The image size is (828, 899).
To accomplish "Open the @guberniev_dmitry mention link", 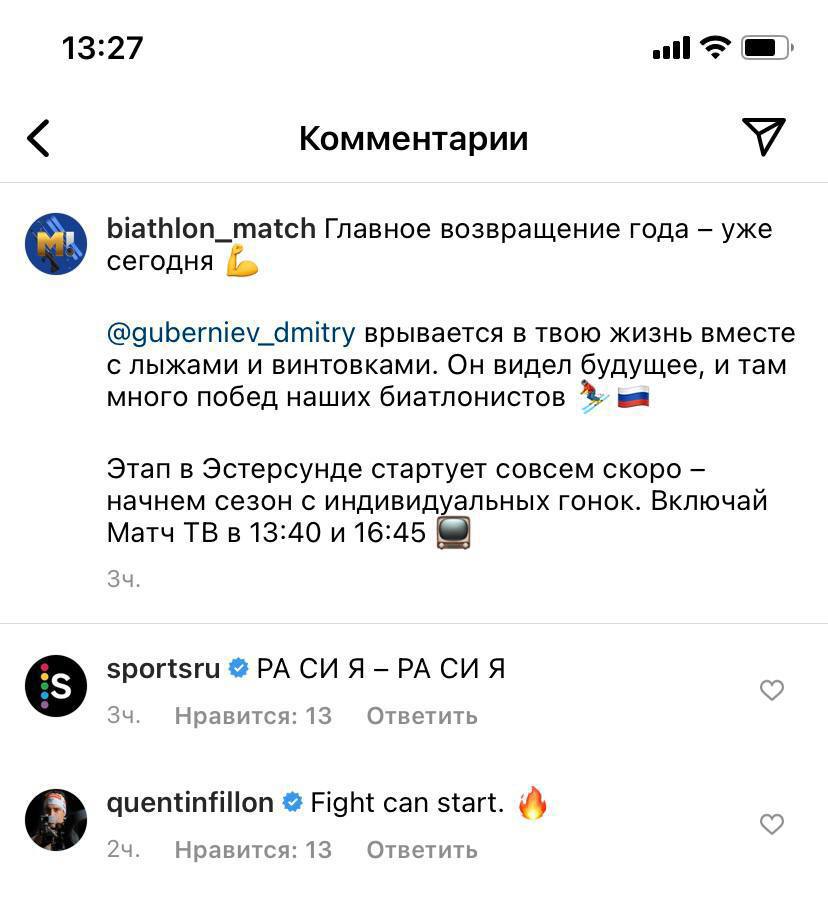I will (x=231, y=333).
